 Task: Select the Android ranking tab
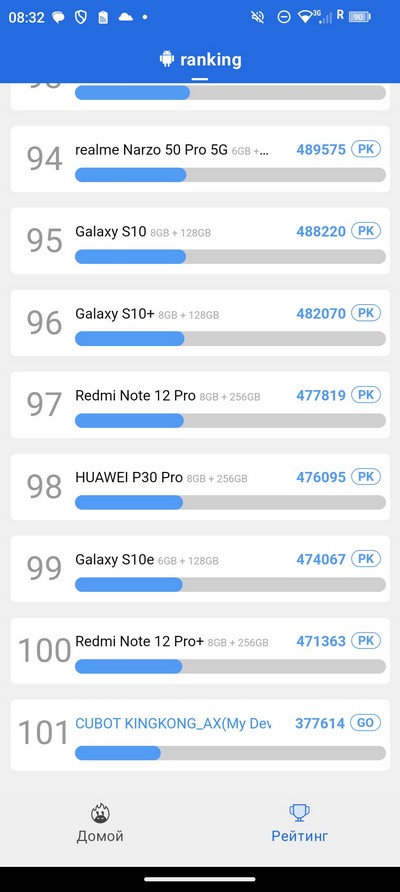point(200,60)
